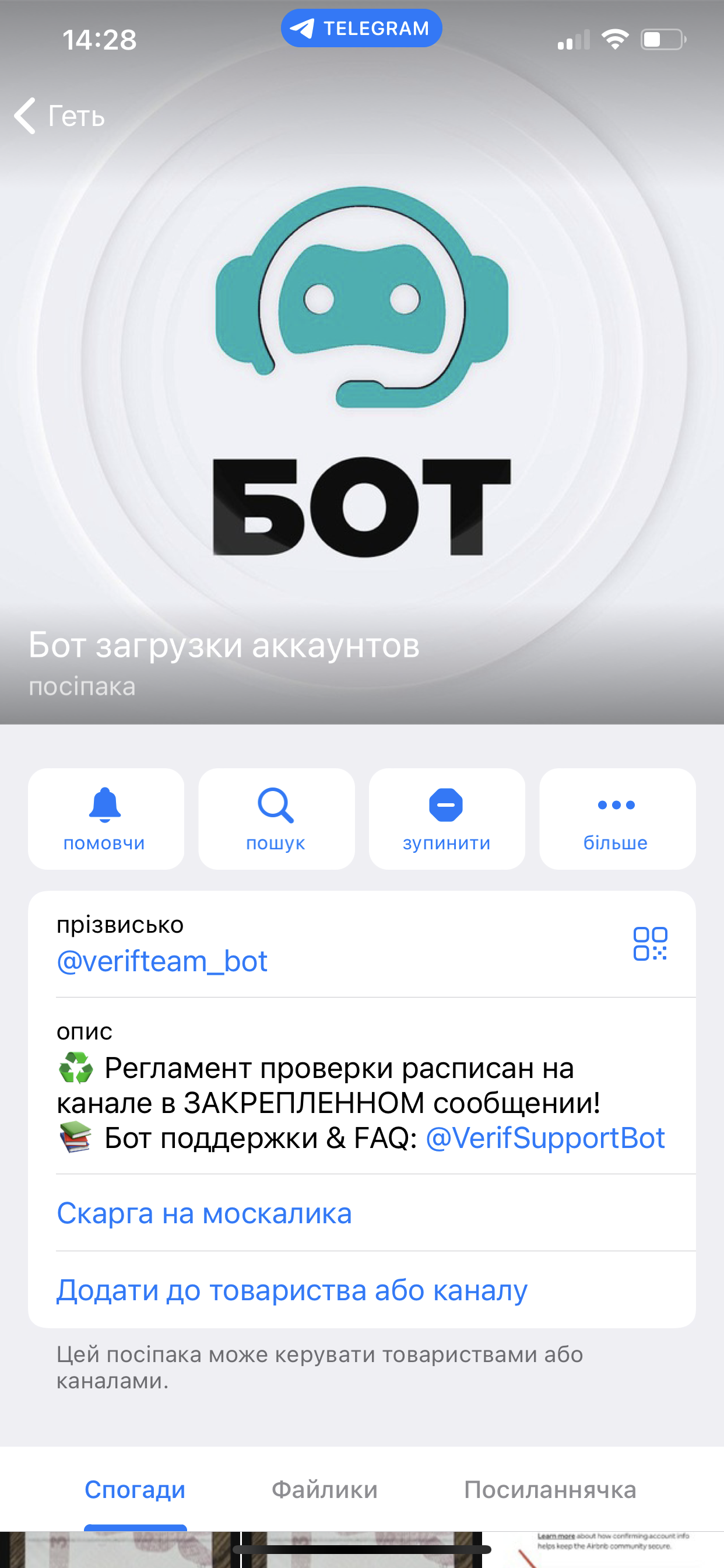The height and width of the screenshot is (1568, 724).
Task: Open the більше options menu
Action: [x=617, y=818]
